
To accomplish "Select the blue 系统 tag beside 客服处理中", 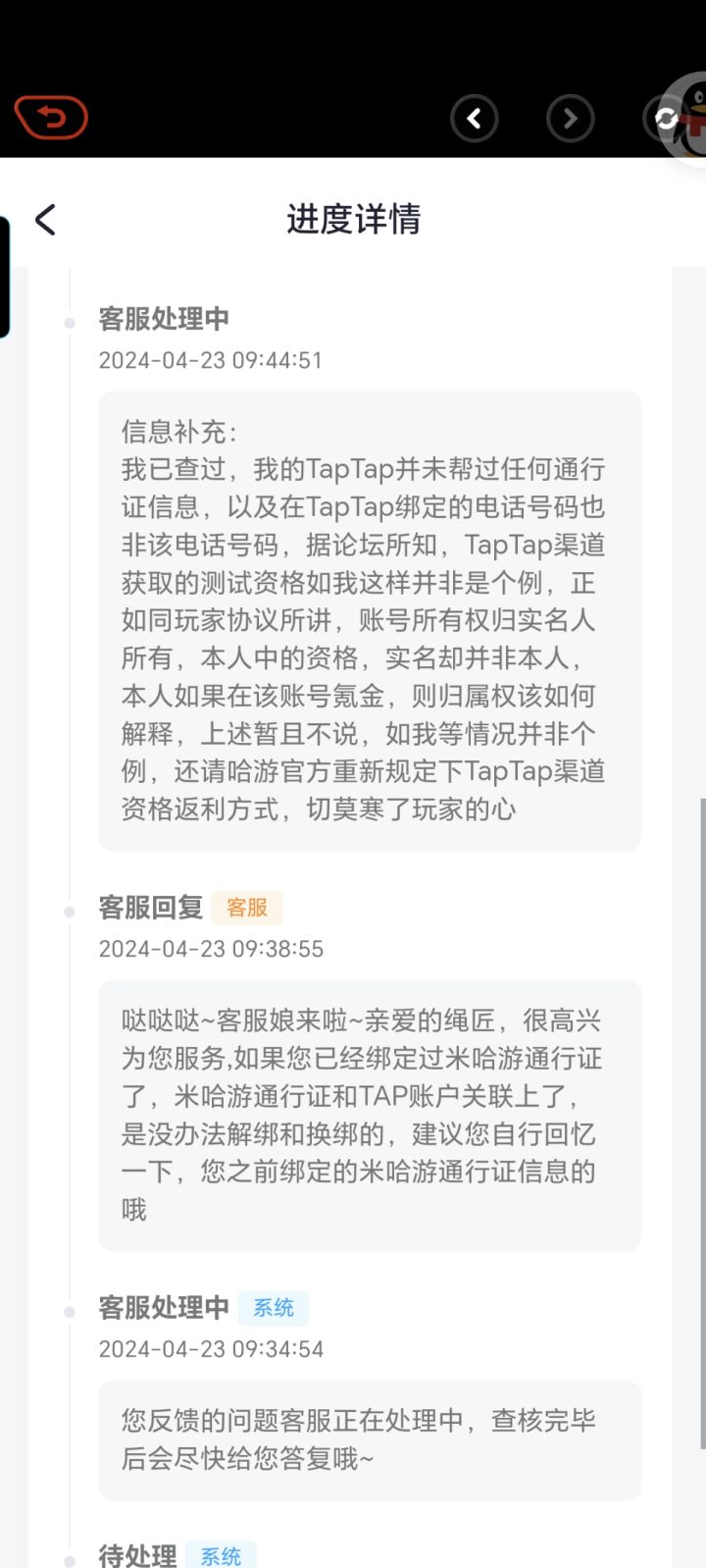I will (x=273, y=1308).
